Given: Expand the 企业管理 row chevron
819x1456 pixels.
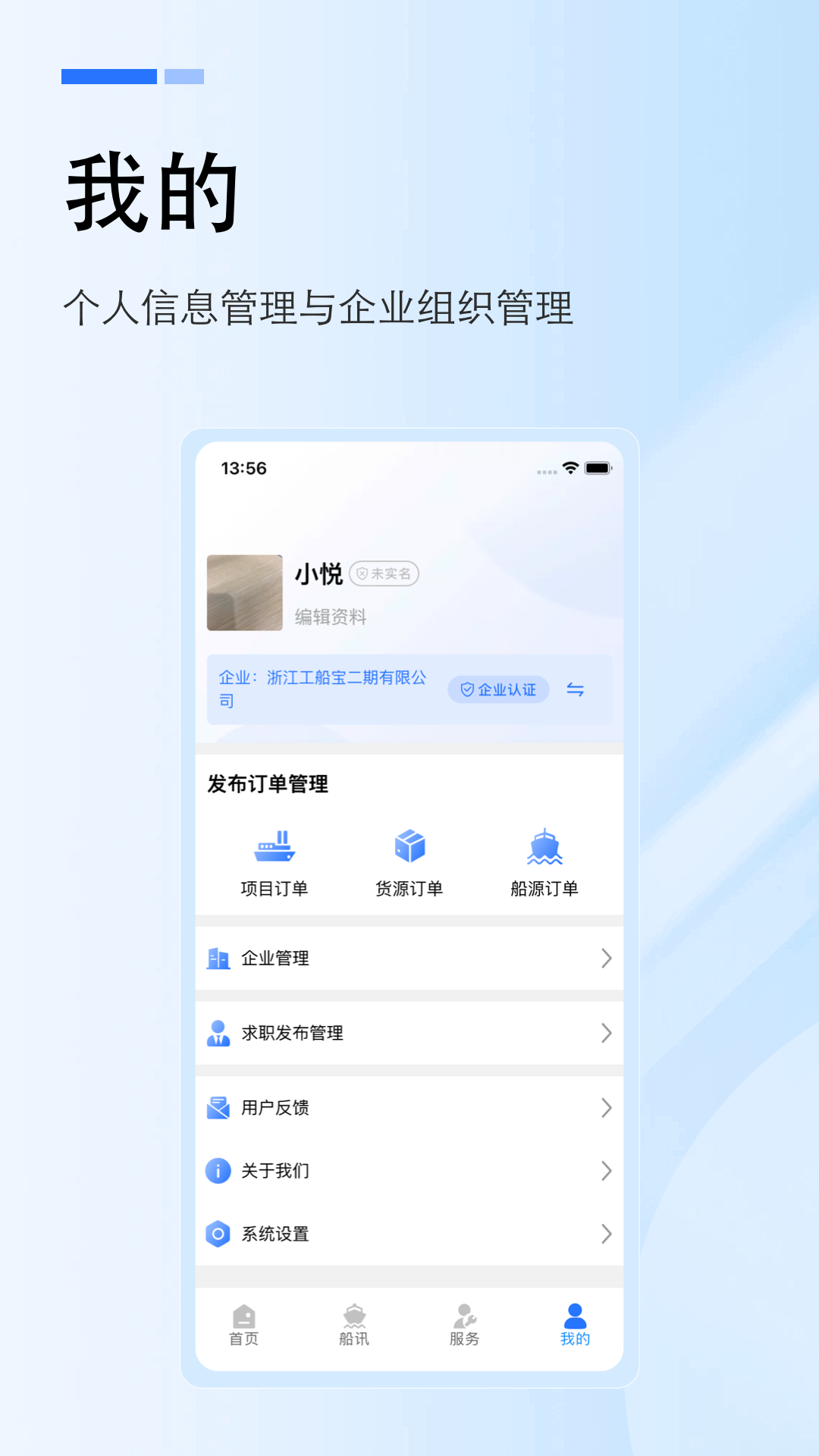Looking at the screenshot, I should coord(607,958).
